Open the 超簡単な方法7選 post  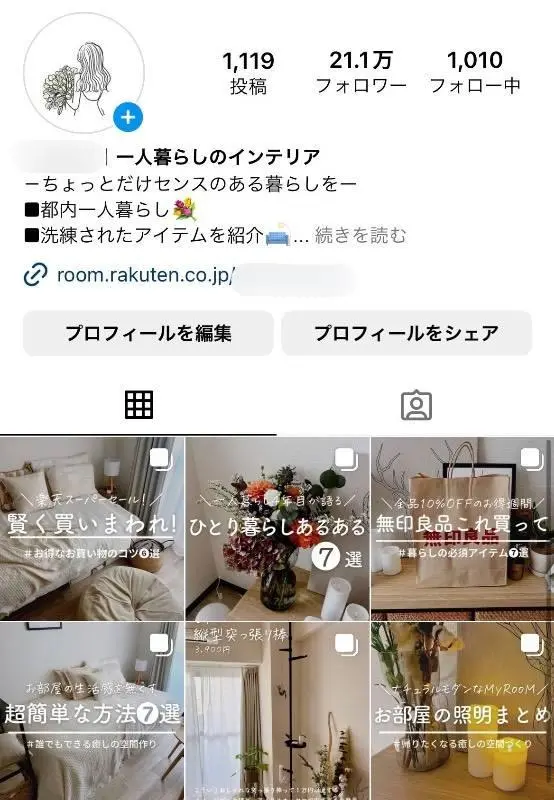tap(92, 711)
